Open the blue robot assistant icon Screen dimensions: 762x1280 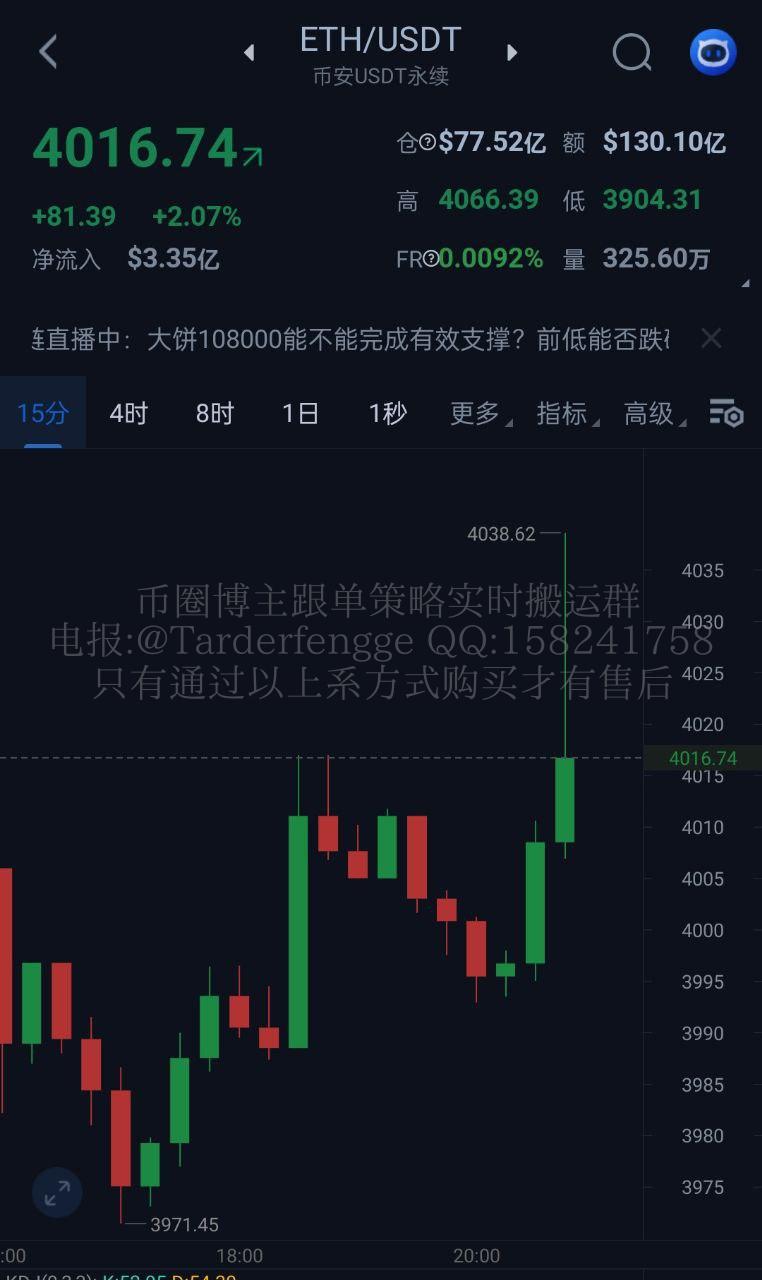713,52
